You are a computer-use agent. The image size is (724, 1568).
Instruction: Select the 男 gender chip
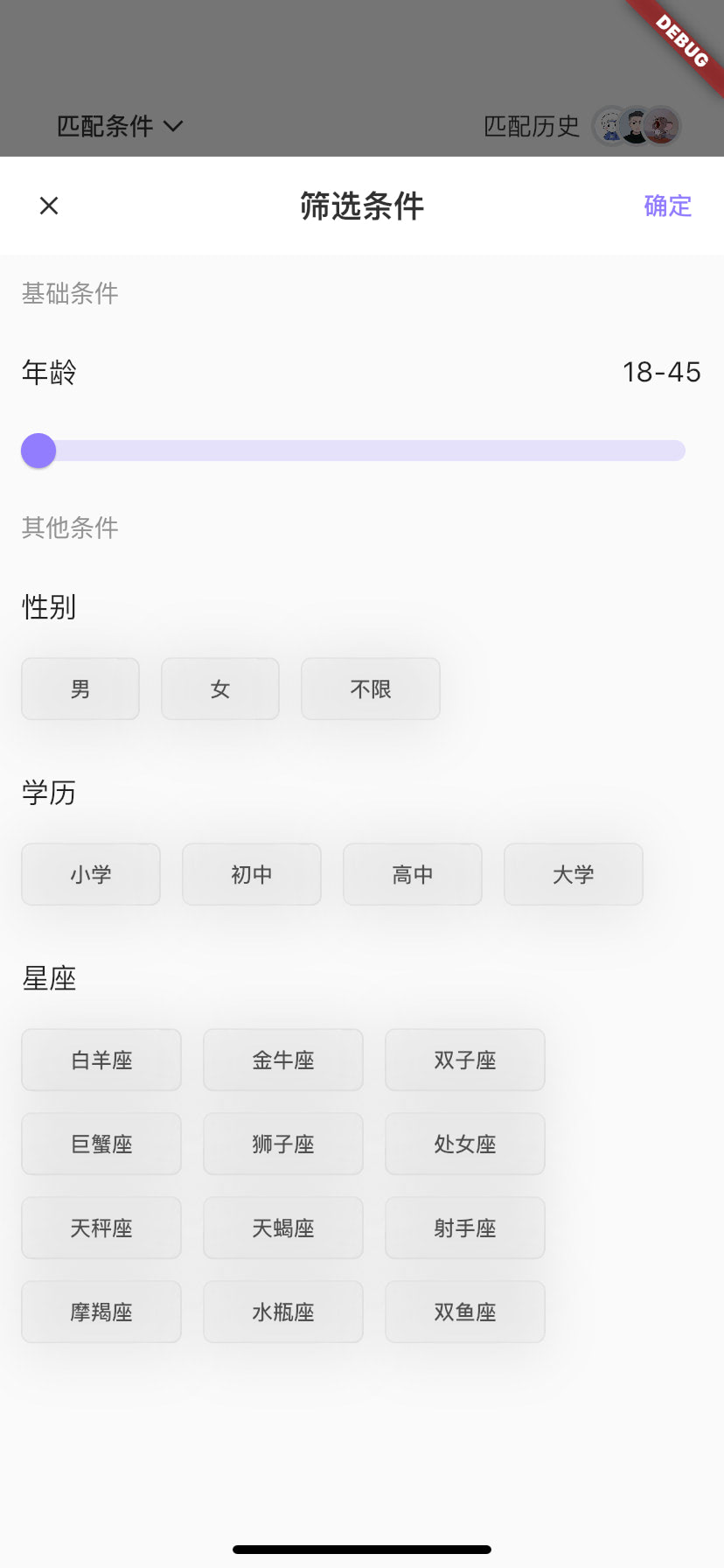80,689
